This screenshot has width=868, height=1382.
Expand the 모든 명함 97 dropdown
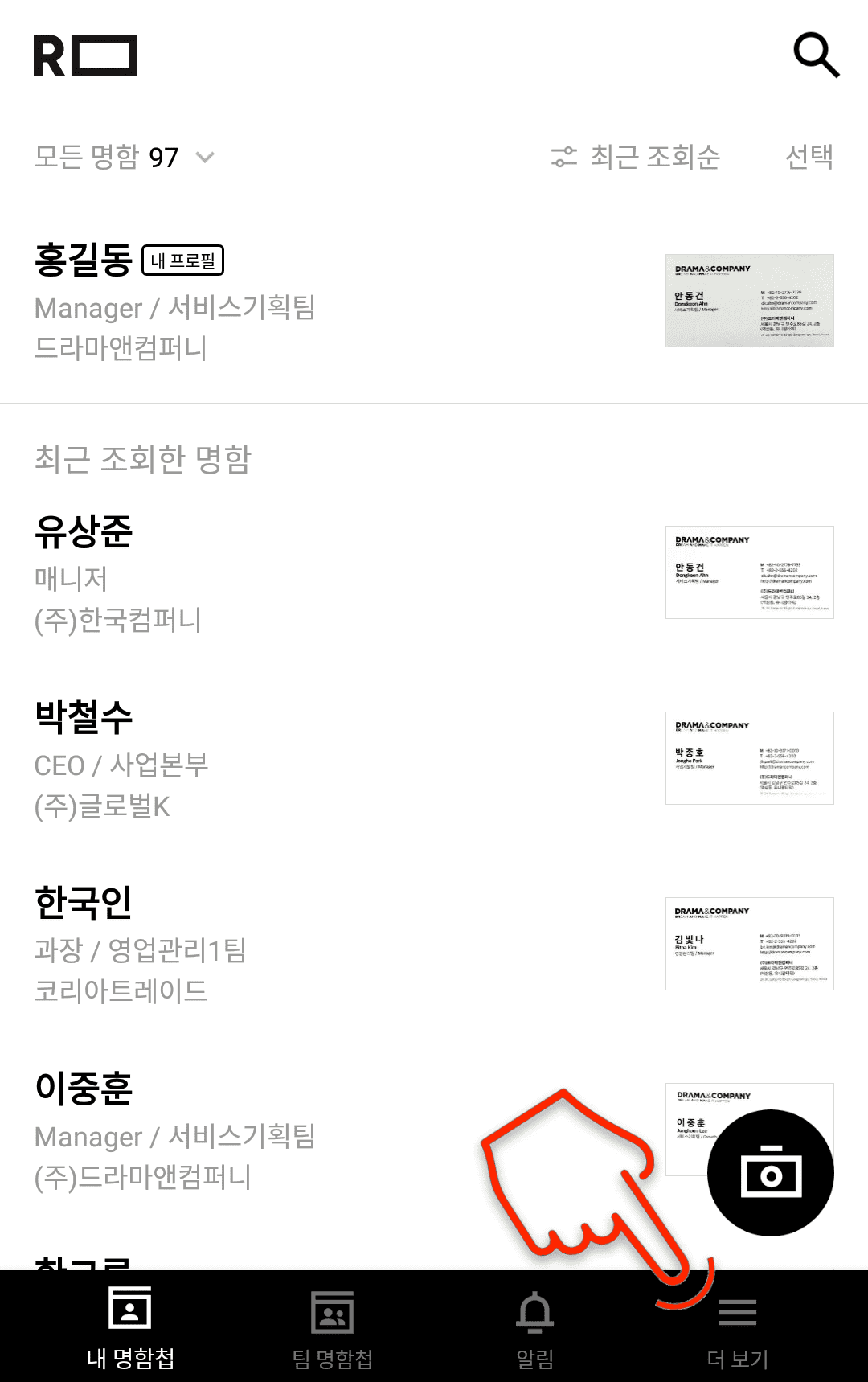tap(125, 157)
